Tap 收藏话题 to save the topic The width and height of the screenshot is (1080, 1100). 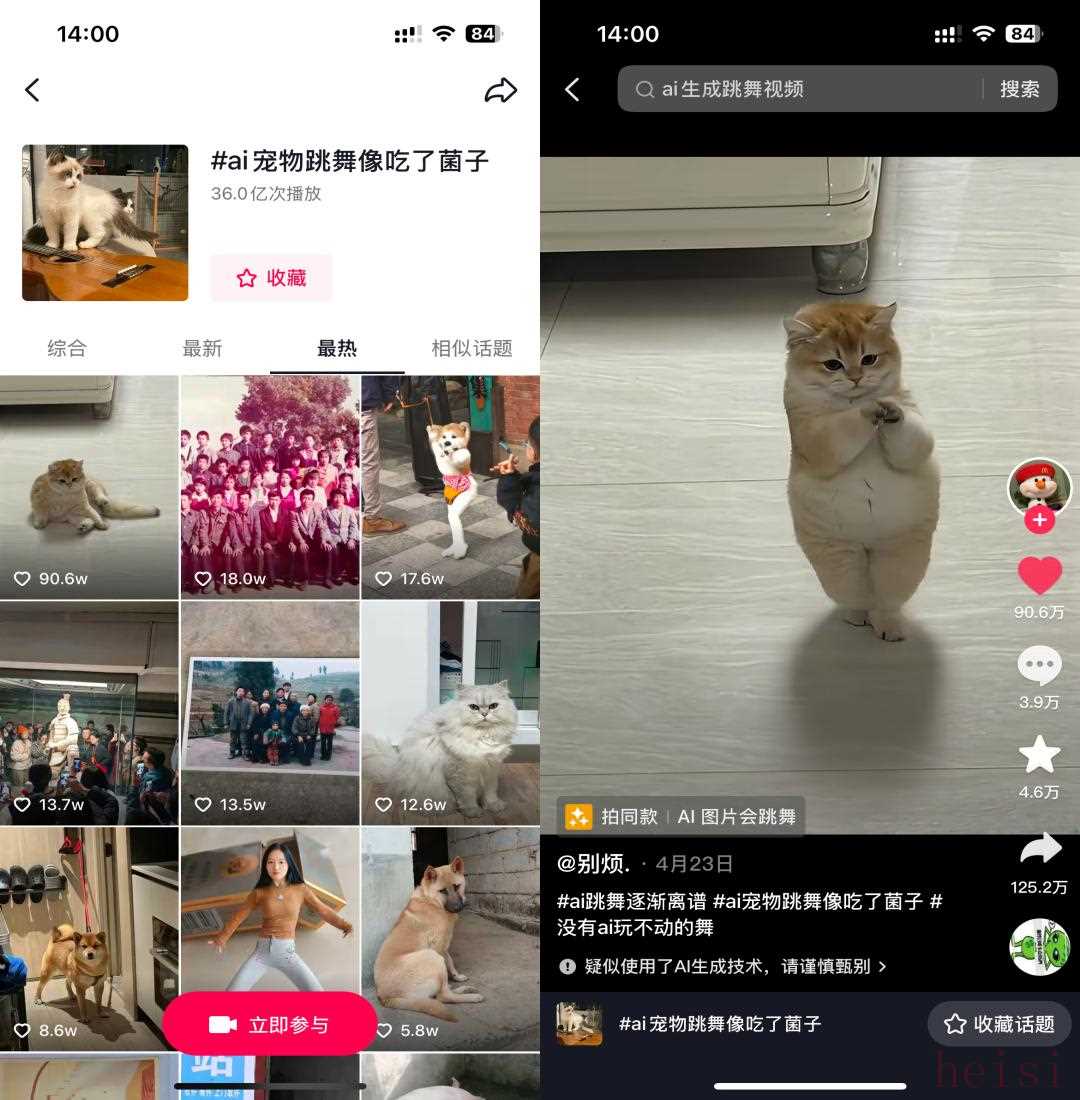point(999,1024)
